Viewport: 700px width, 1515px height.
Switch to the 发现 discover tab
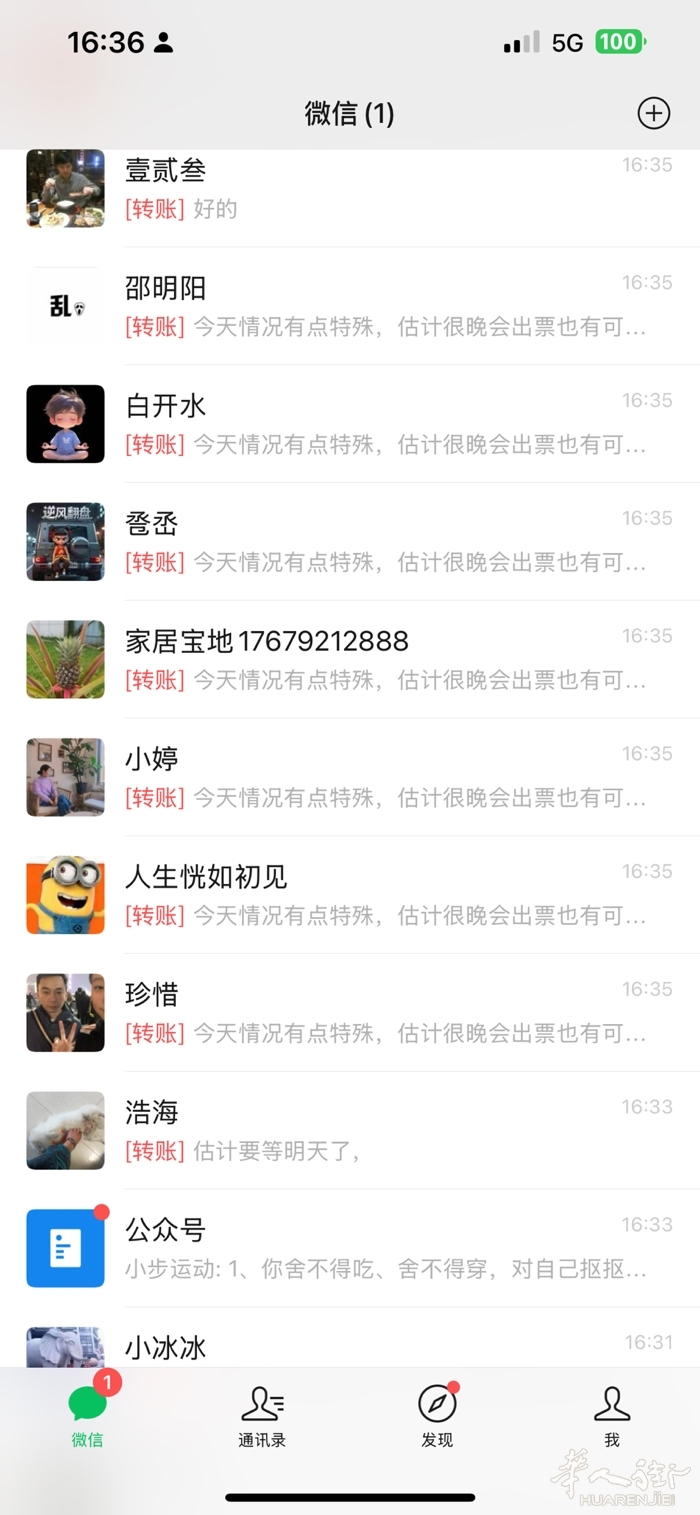coord(437,1415)
